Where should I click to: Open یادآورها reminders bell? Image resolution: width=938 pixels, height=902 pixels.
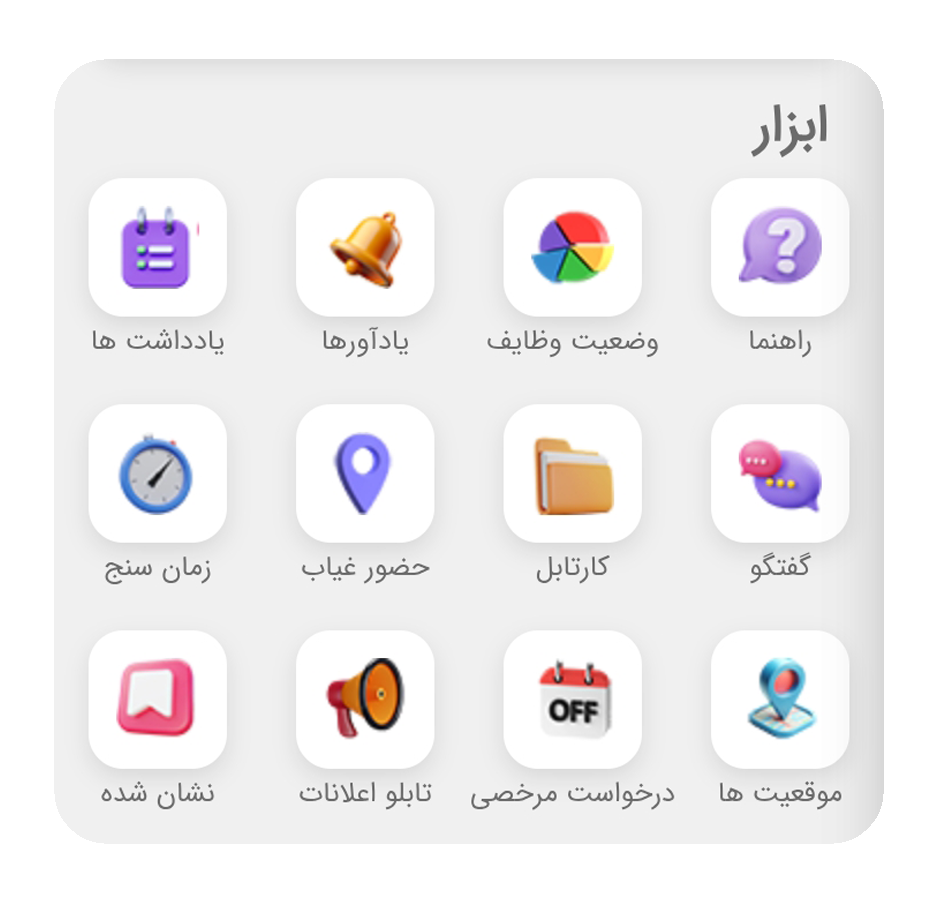pyautogui.click(x=365, y=247)
